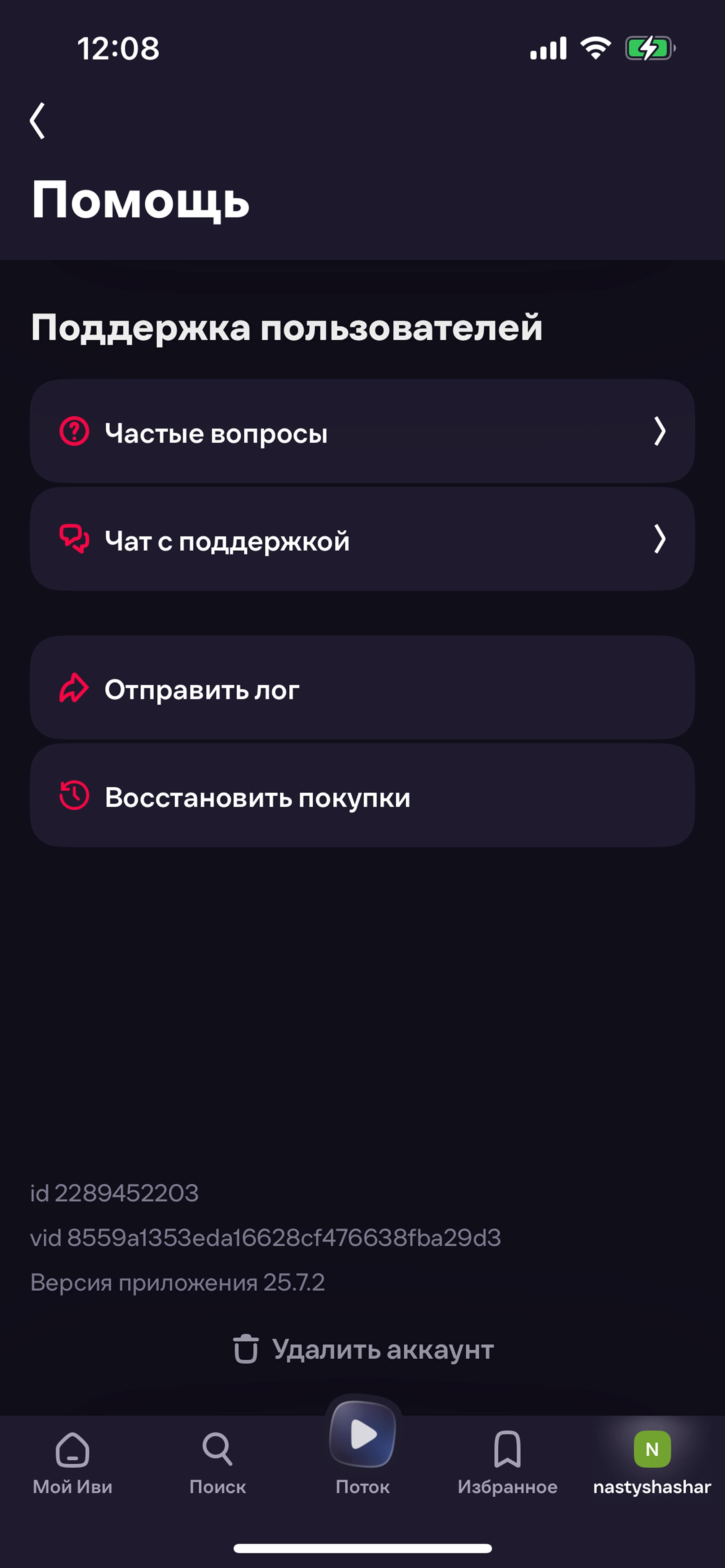Select Восстановить покупки

click(x=362, y=795)
